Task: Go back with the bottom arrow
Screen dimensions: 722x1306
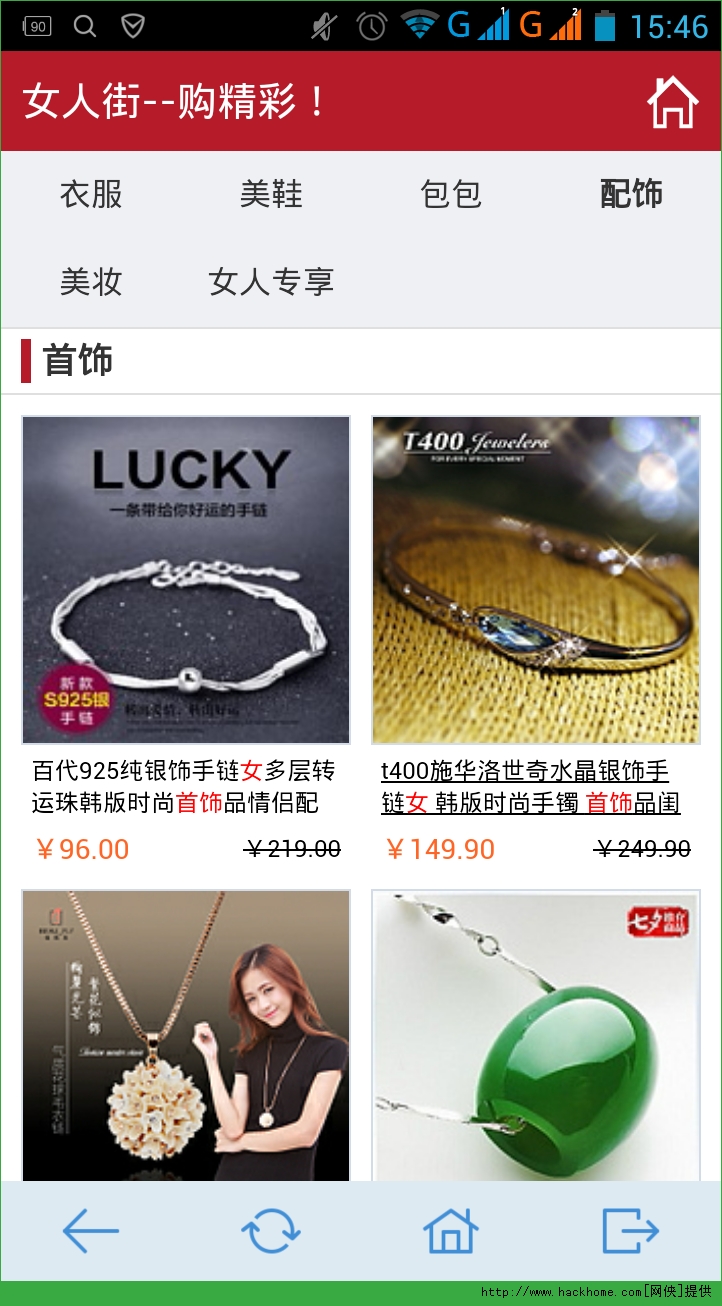Action: point(90,1231)
